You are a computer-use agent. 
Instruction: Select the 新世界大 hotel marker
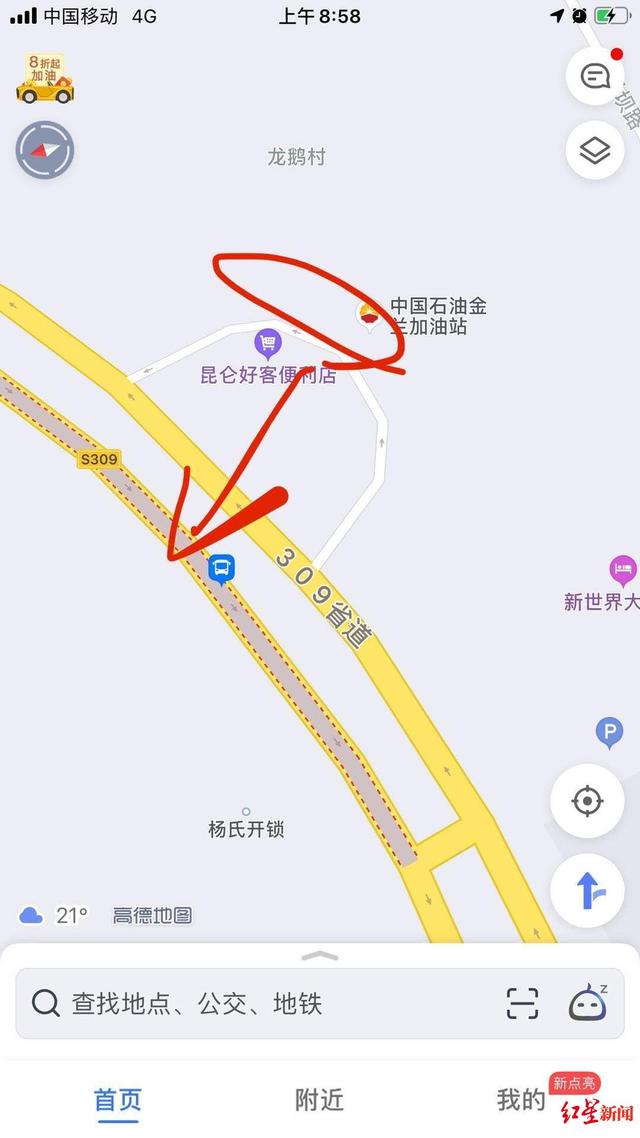tap(623, 572)
